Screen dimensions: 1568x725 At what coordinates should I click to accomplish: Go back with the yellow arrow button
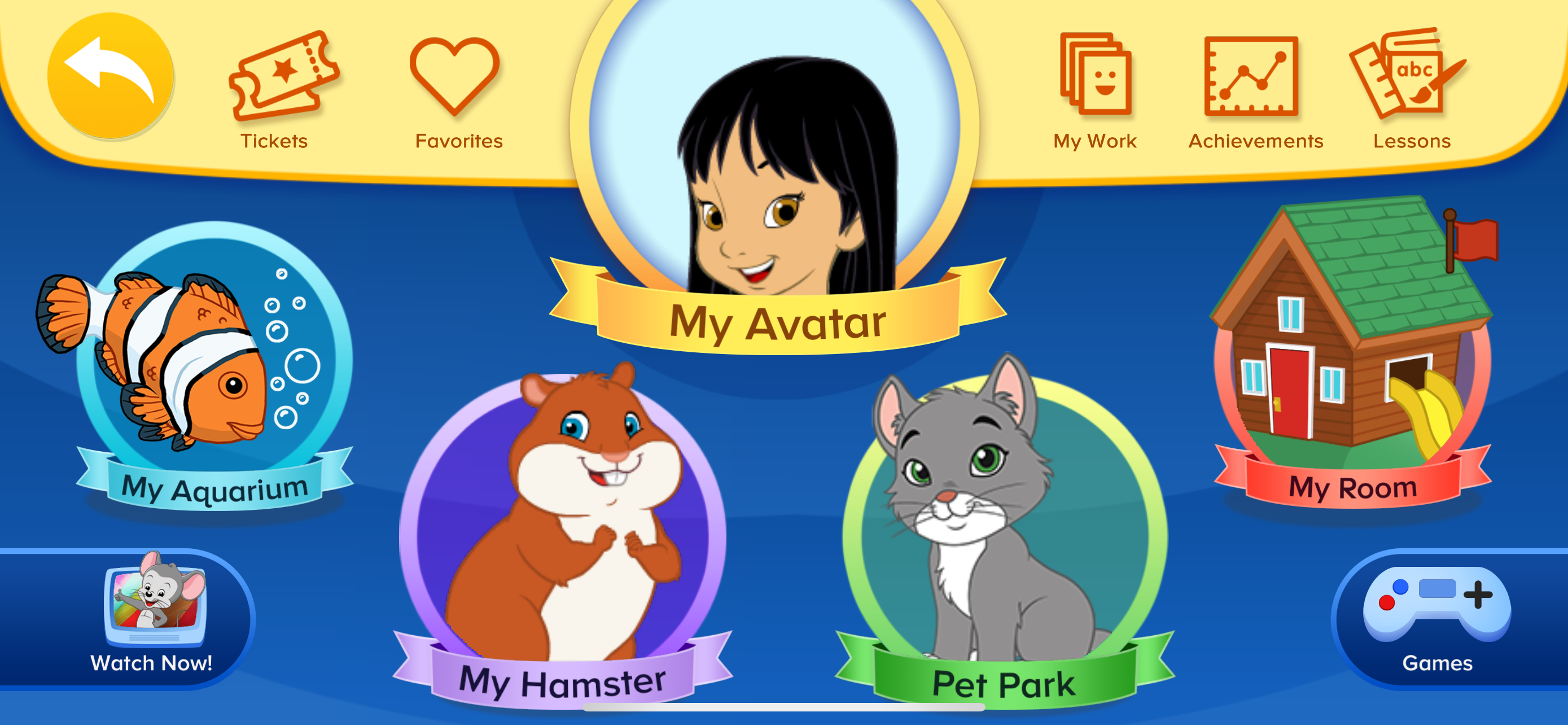tap(111, 76)
